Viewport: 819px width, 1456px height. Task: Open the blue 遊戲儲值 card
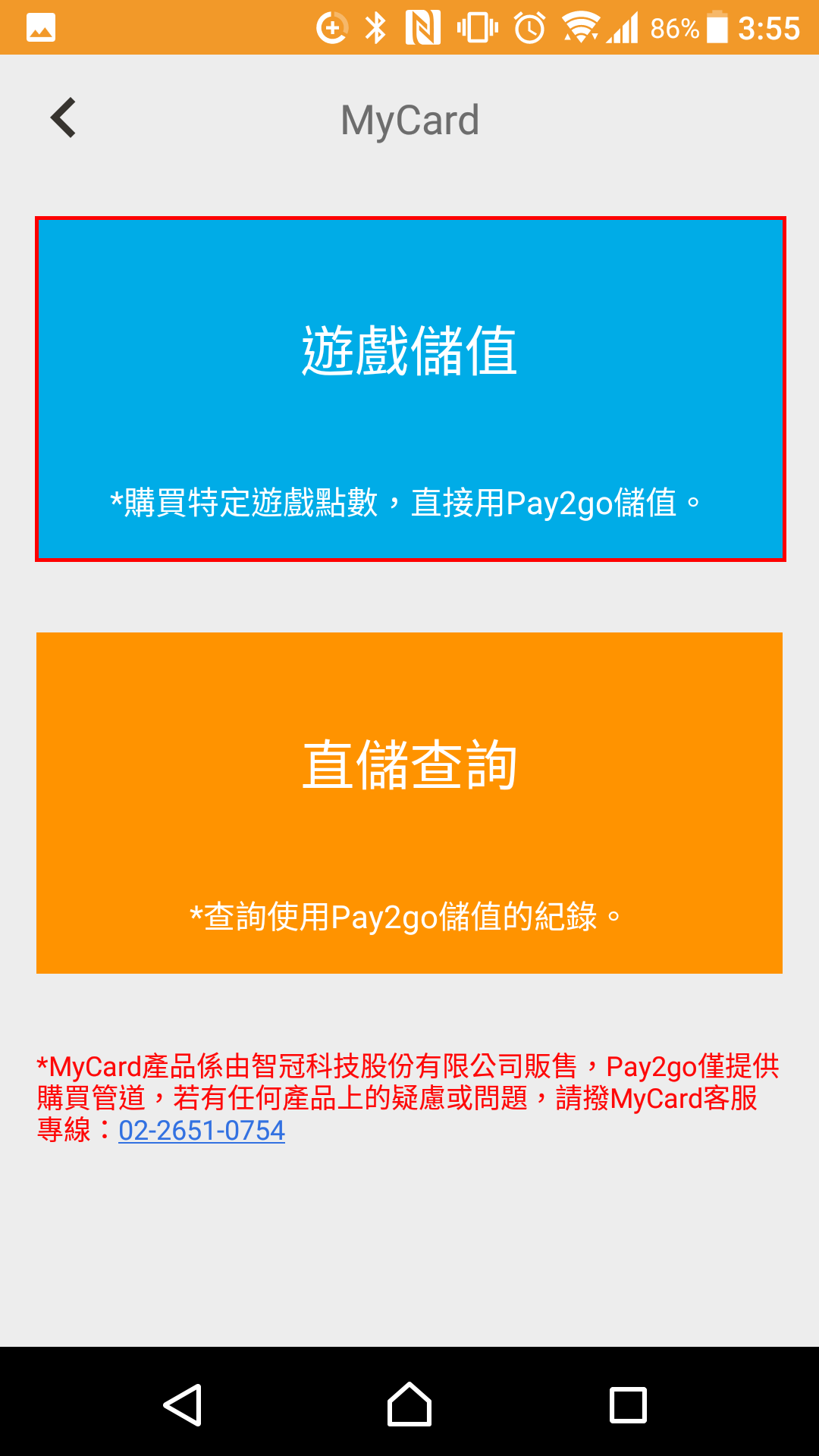click(x=409, y=389)
